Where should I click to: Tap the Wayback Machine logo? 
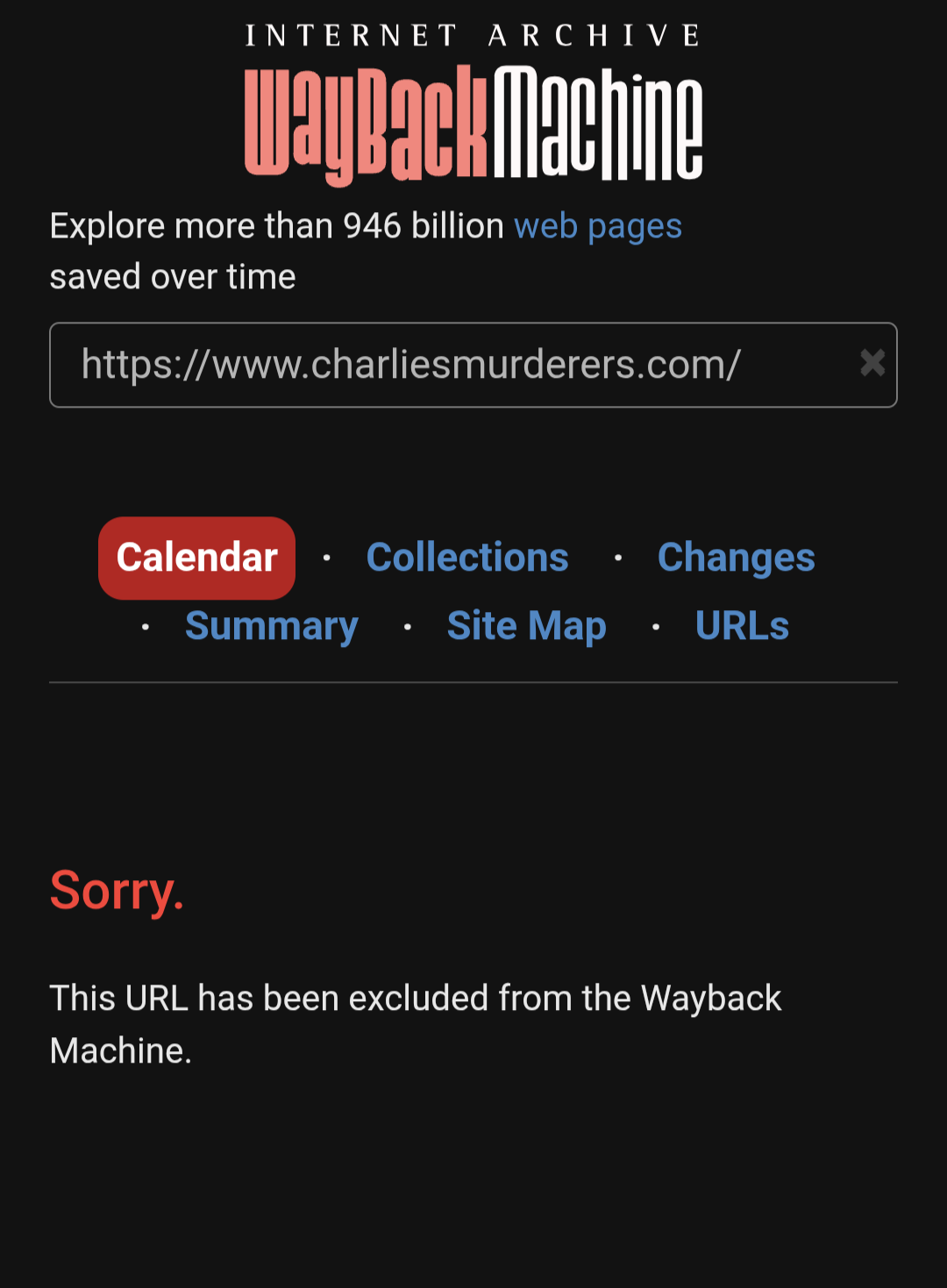tap(473, 123)
